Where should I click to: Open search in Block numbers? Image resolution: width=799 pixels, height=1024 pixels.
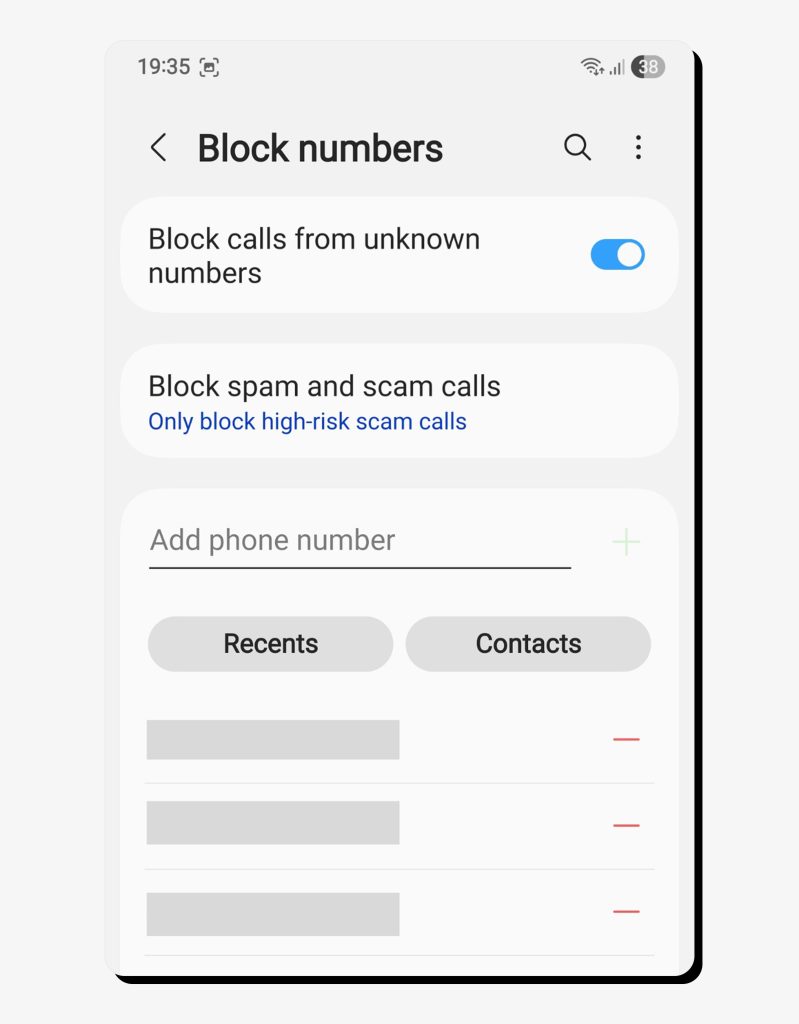point(577,148)
